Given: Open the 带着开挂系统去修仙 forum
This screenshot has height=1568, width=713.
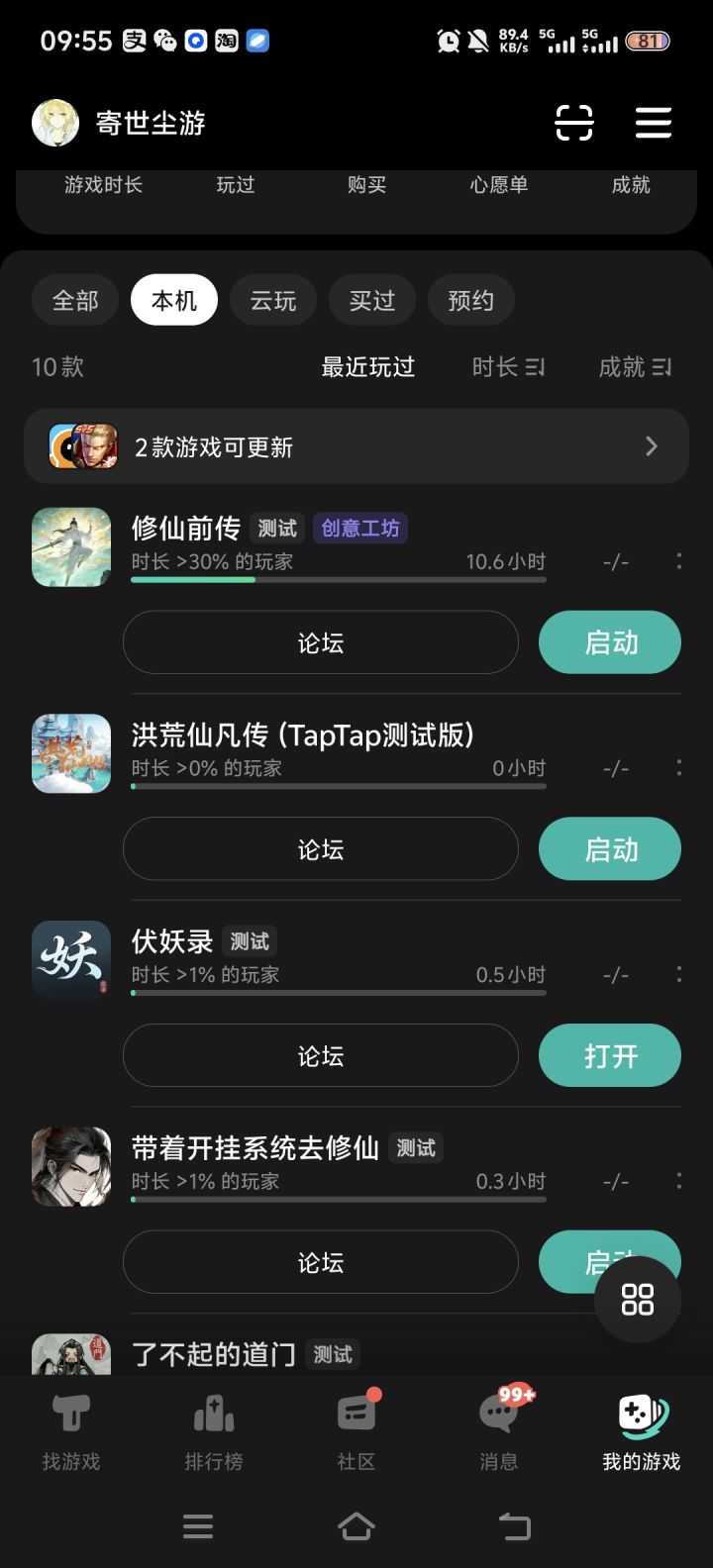Looking at the screenshot, I should [321, 1262].
